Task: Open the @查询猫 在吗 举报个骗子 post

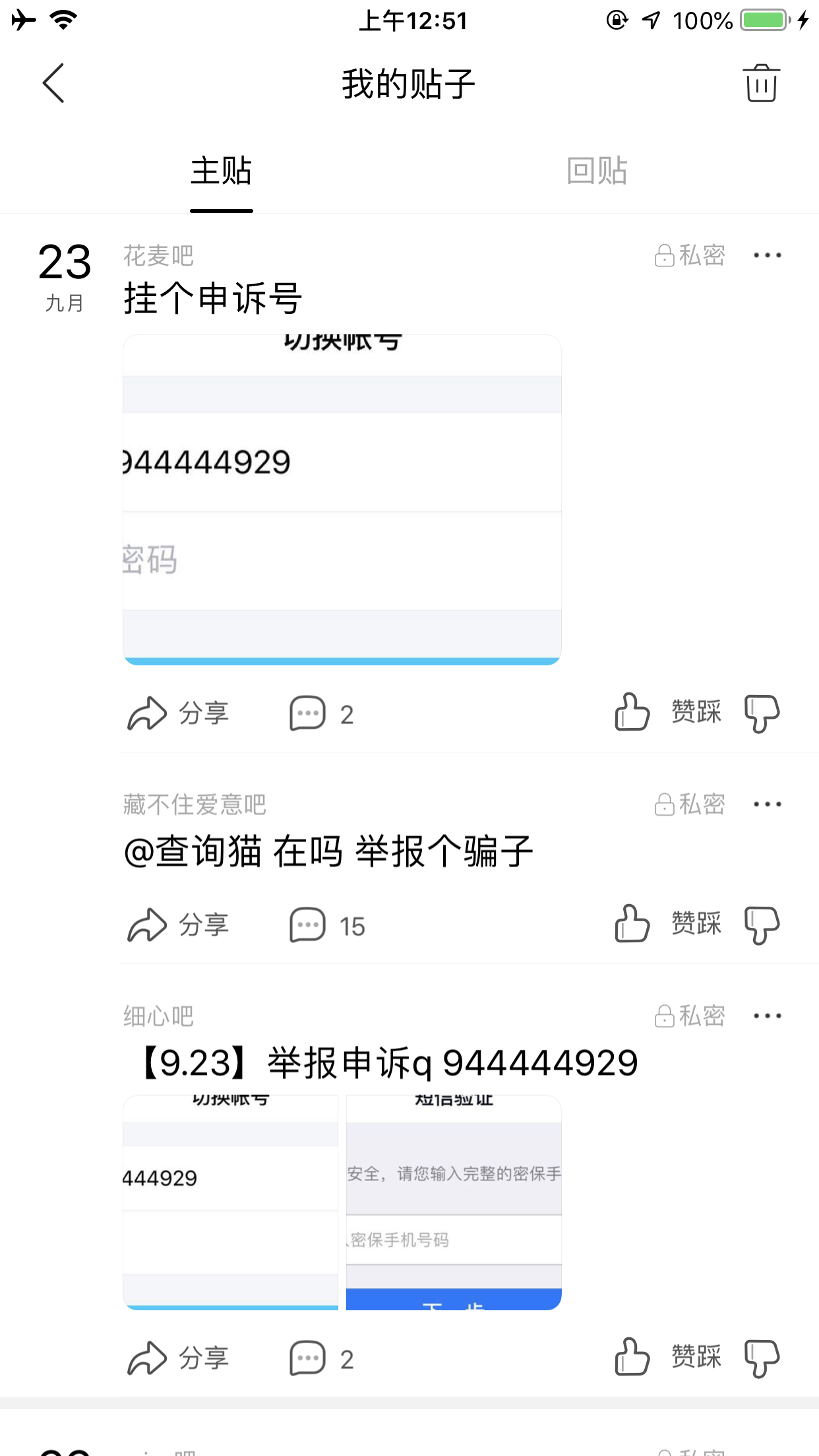Action: pos(328,851)
